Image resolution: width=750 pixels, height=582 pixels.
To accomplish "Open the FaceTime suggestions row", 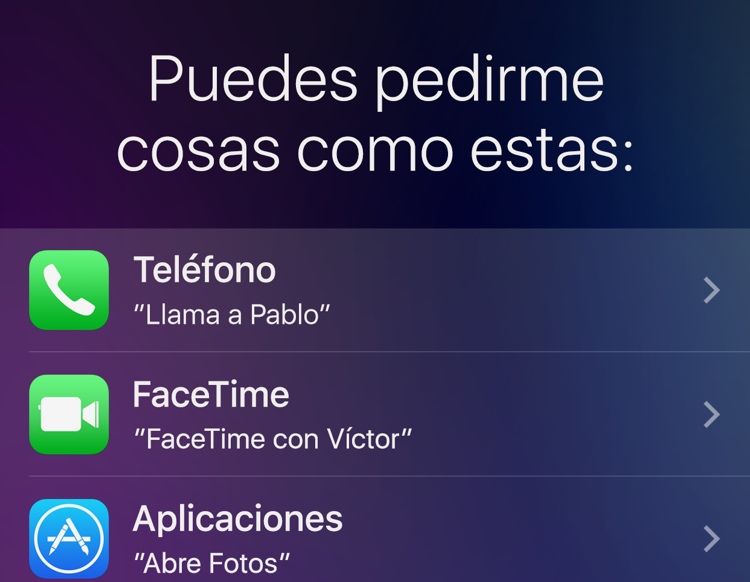I will click(375, 414).
